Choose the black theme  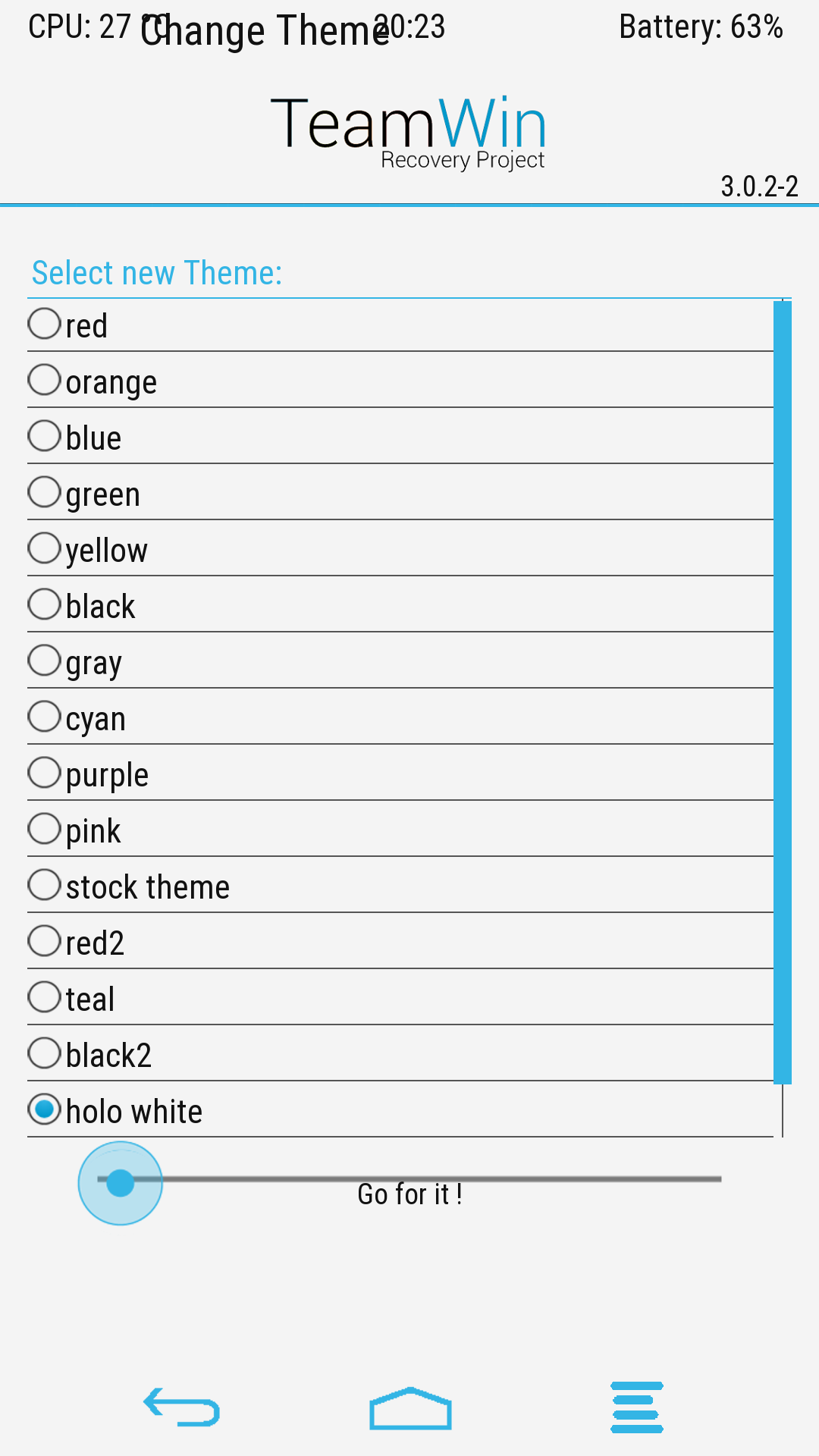[x=400, y=604]
